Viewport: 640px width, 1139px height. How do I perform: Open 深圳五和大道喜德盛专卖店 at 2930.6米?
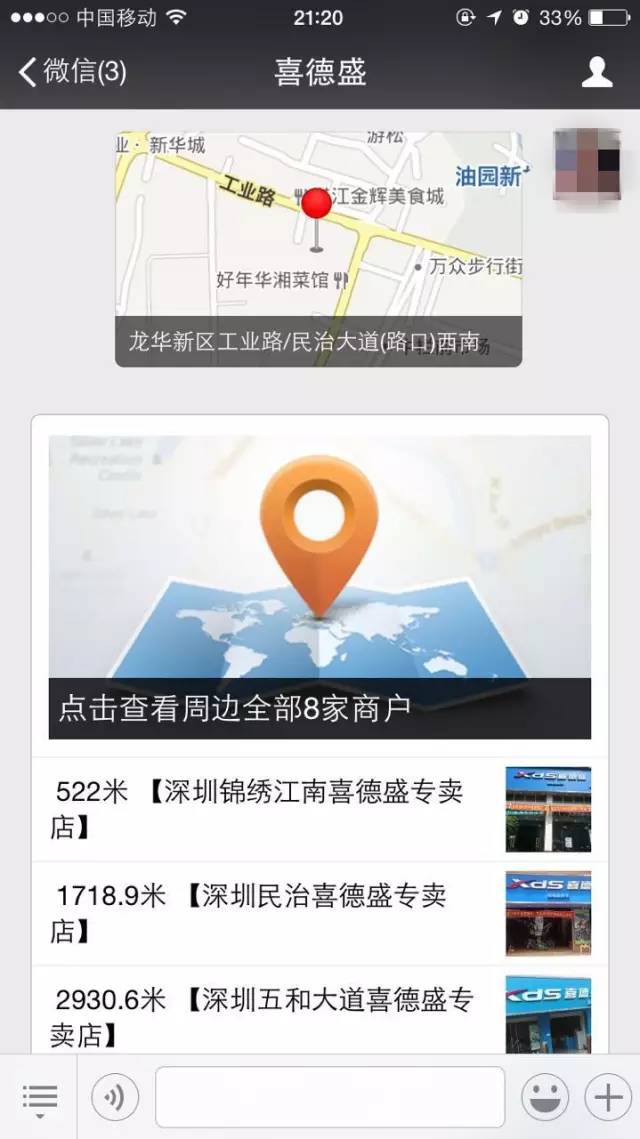(319, 1012)
